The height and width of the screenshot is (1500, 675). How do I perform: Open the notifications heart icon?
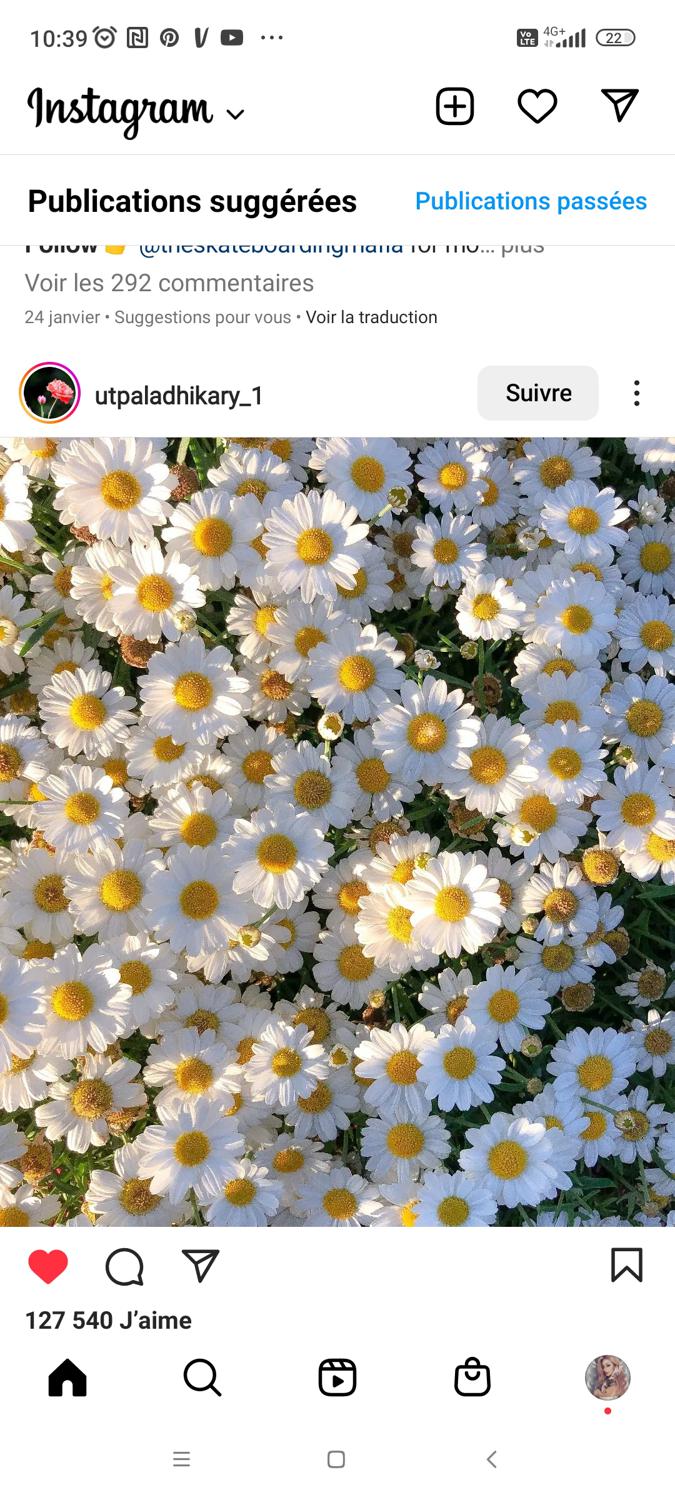click(x=537, y=106)
